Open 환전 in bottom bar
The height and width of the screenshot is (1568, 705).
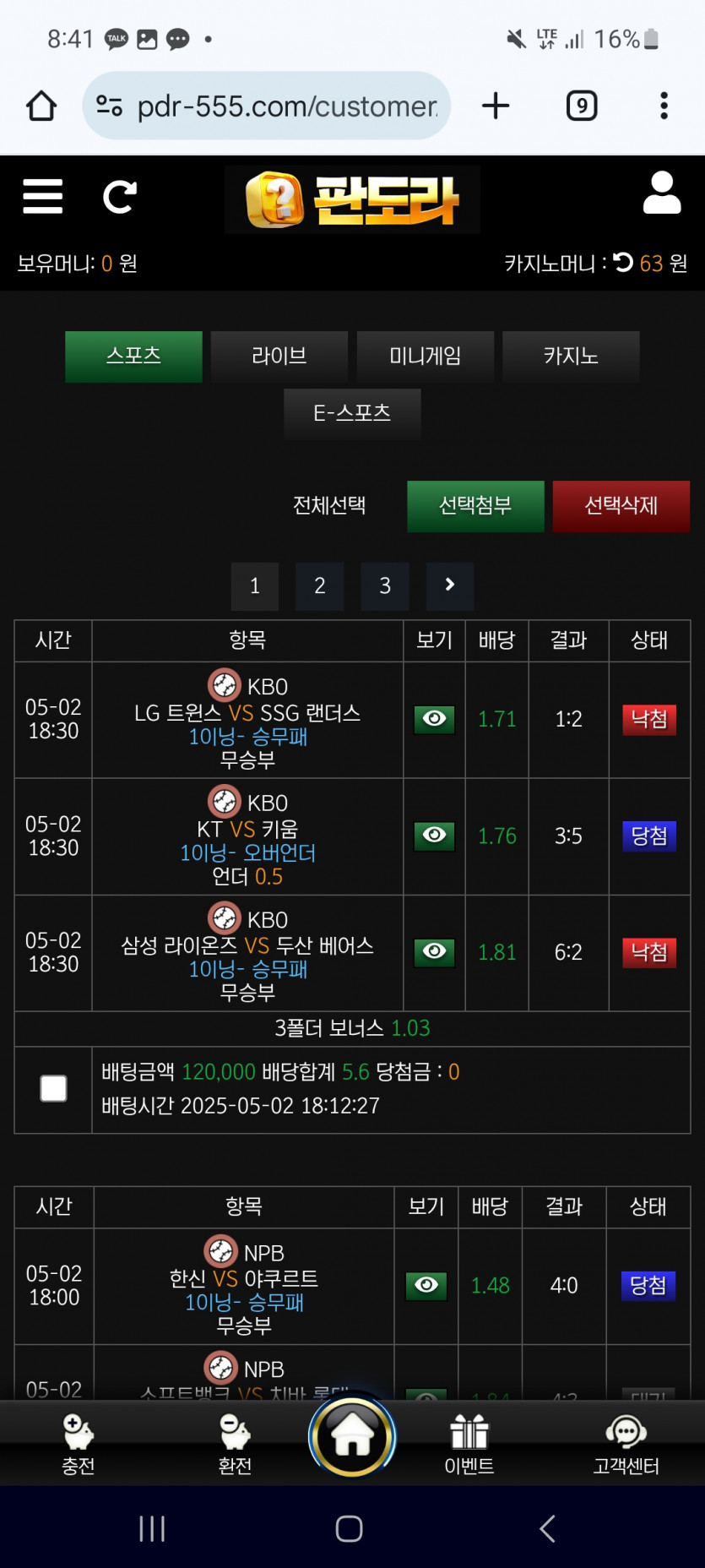pos(235,1445)
